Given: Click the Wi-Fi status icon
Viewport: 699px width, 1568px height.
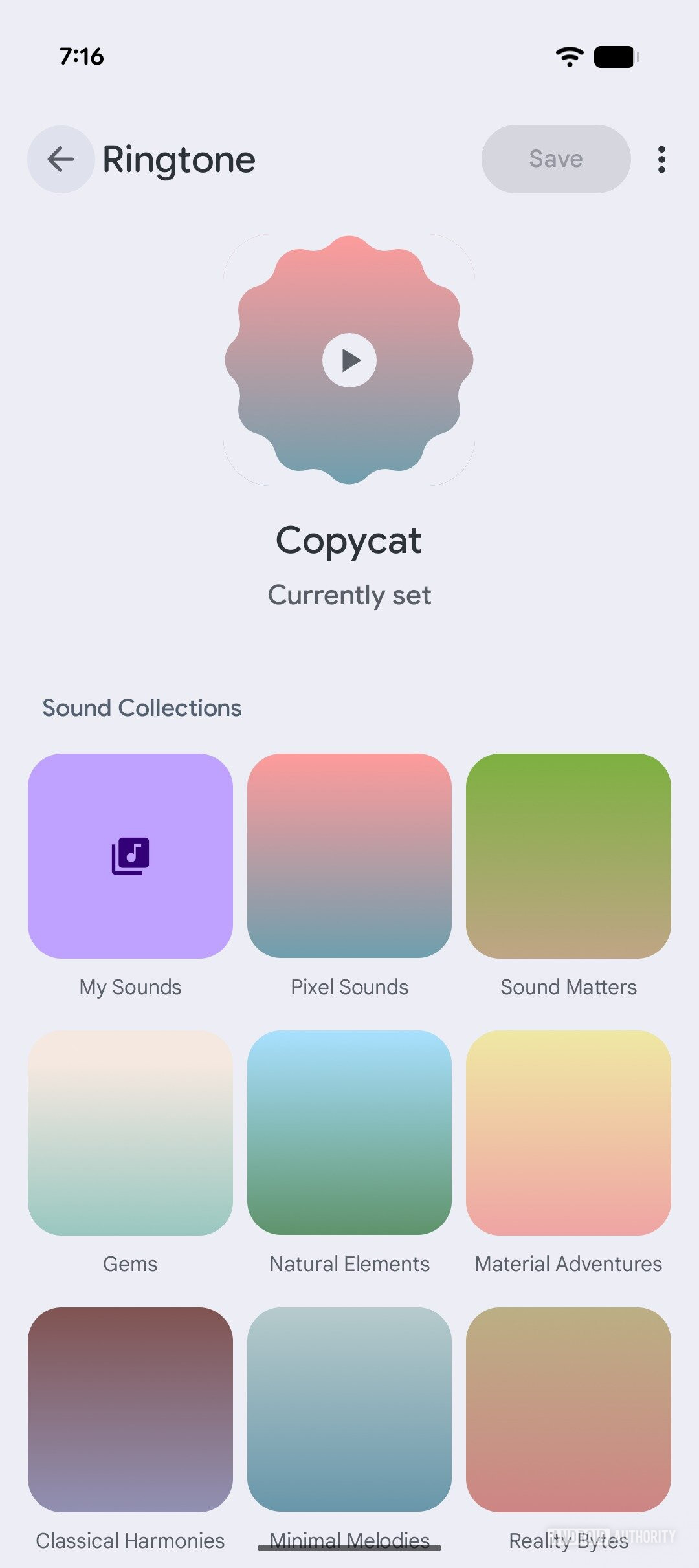Looking at the screenshot, I should (568, 56).
